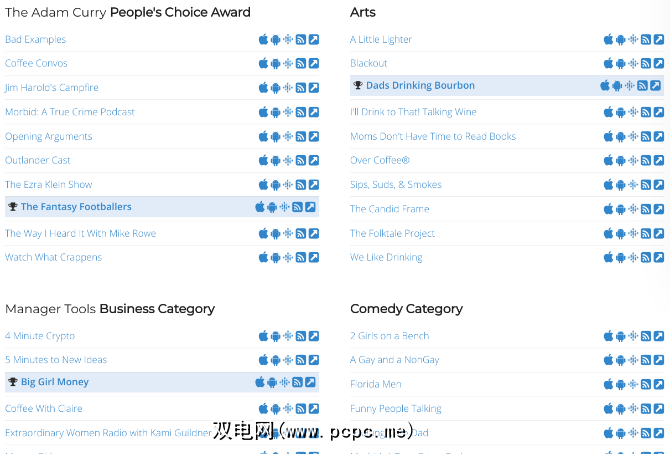
Task: Open external link arrow for 4 Minute Crypto
Action: tap(313, 336)
